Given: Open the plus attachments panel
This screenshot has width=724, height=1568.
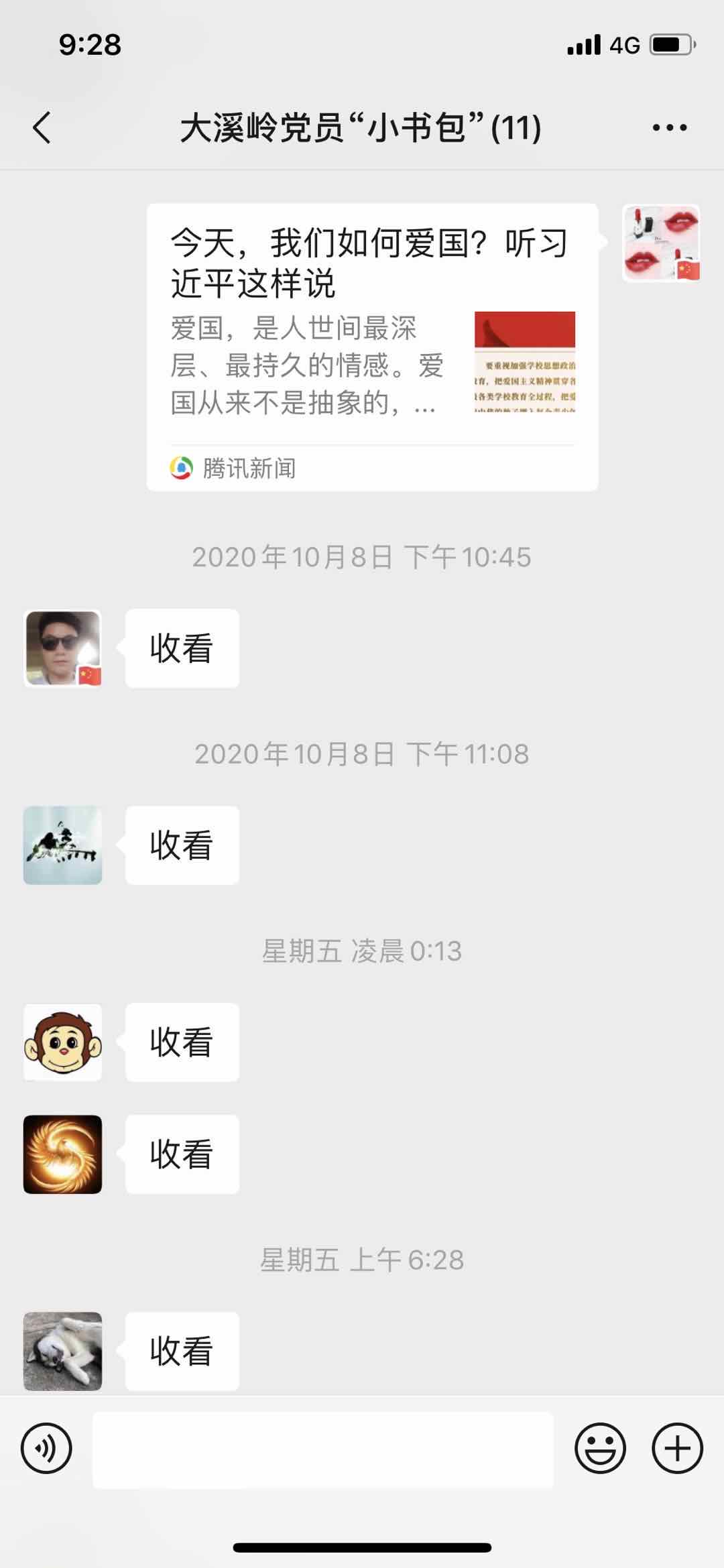Looking at the screenshot, I should [x=677, y=1448].
